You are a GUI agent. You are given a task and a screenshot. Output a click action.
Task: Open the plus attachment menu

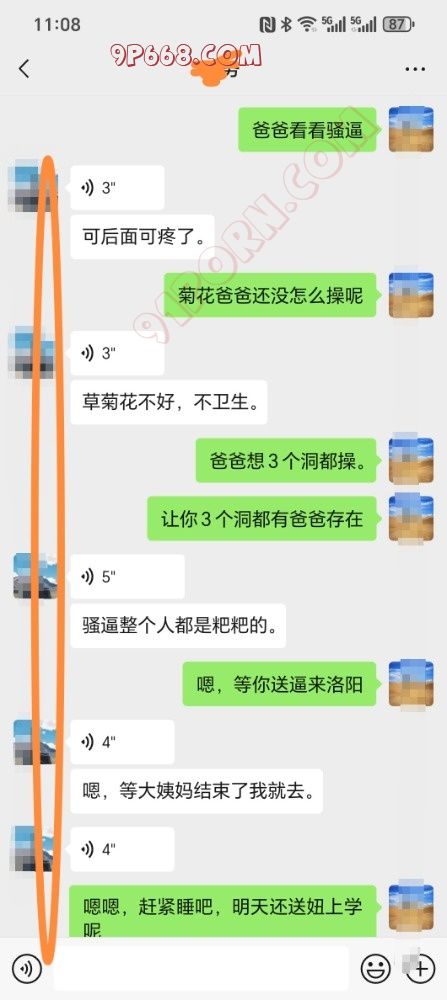pos(420,969)
